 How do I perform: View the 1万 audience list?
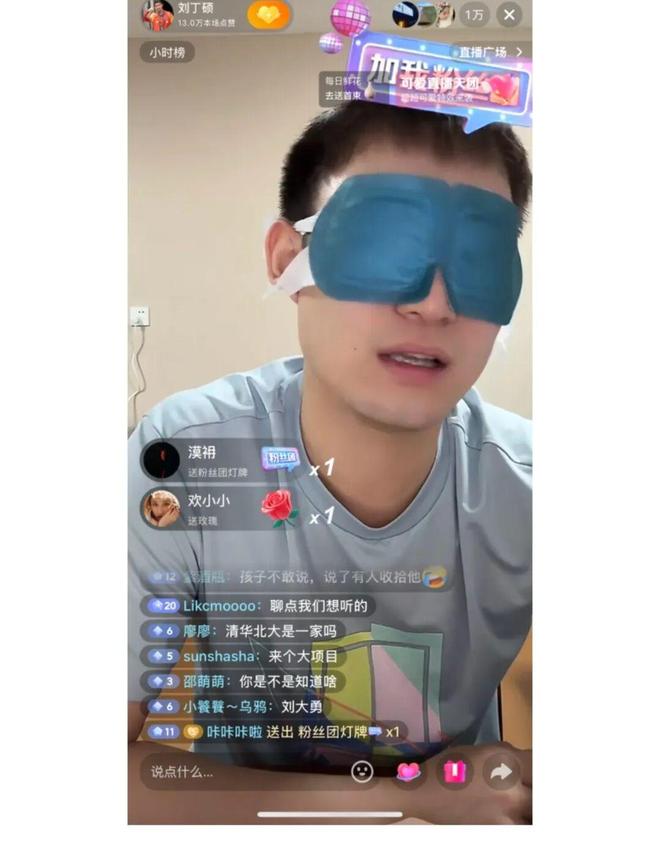[x=473, y=14]
